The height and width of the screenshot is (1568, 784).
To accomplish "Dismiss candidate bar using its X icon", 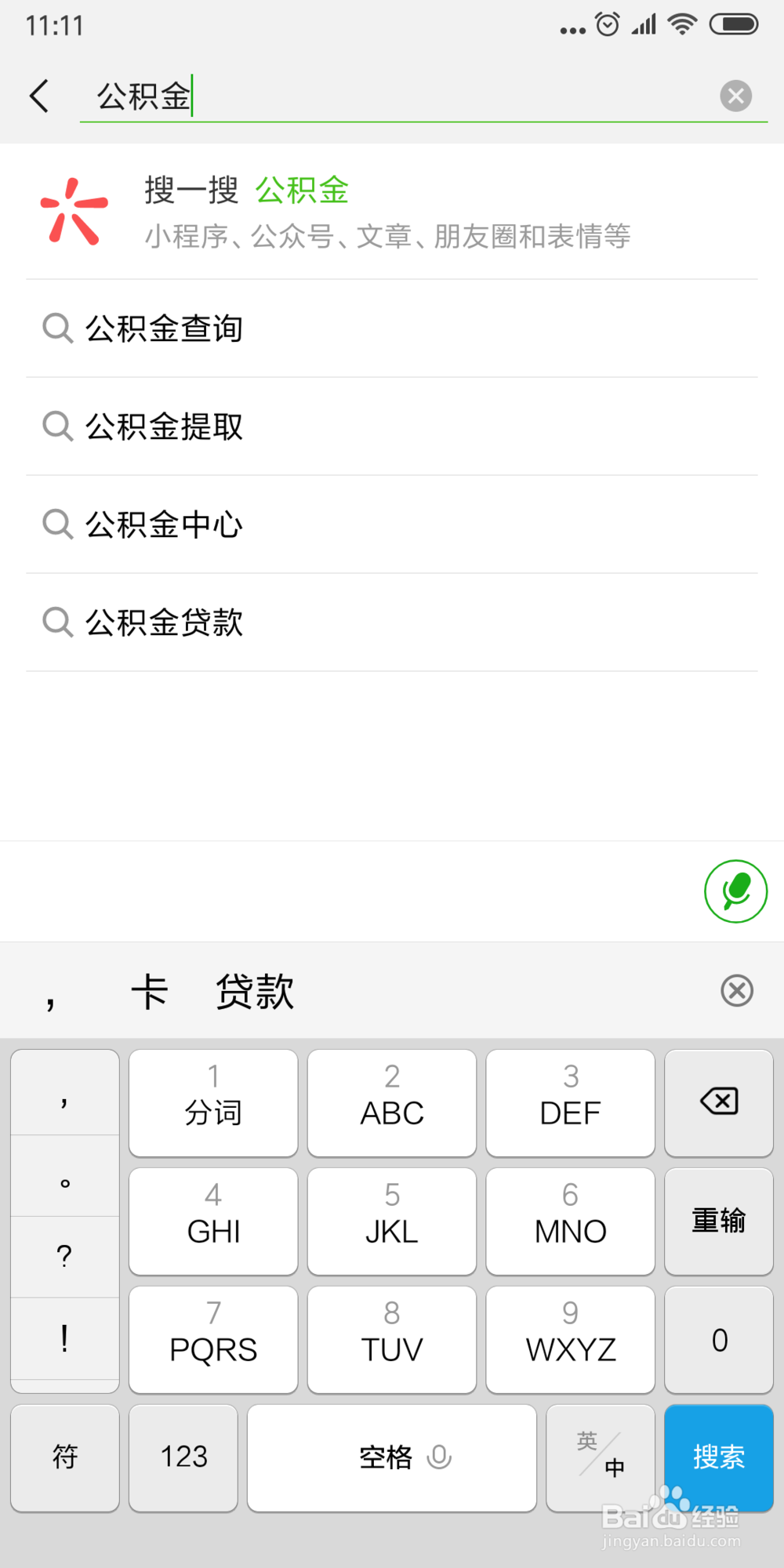I will tap(735, 990).
